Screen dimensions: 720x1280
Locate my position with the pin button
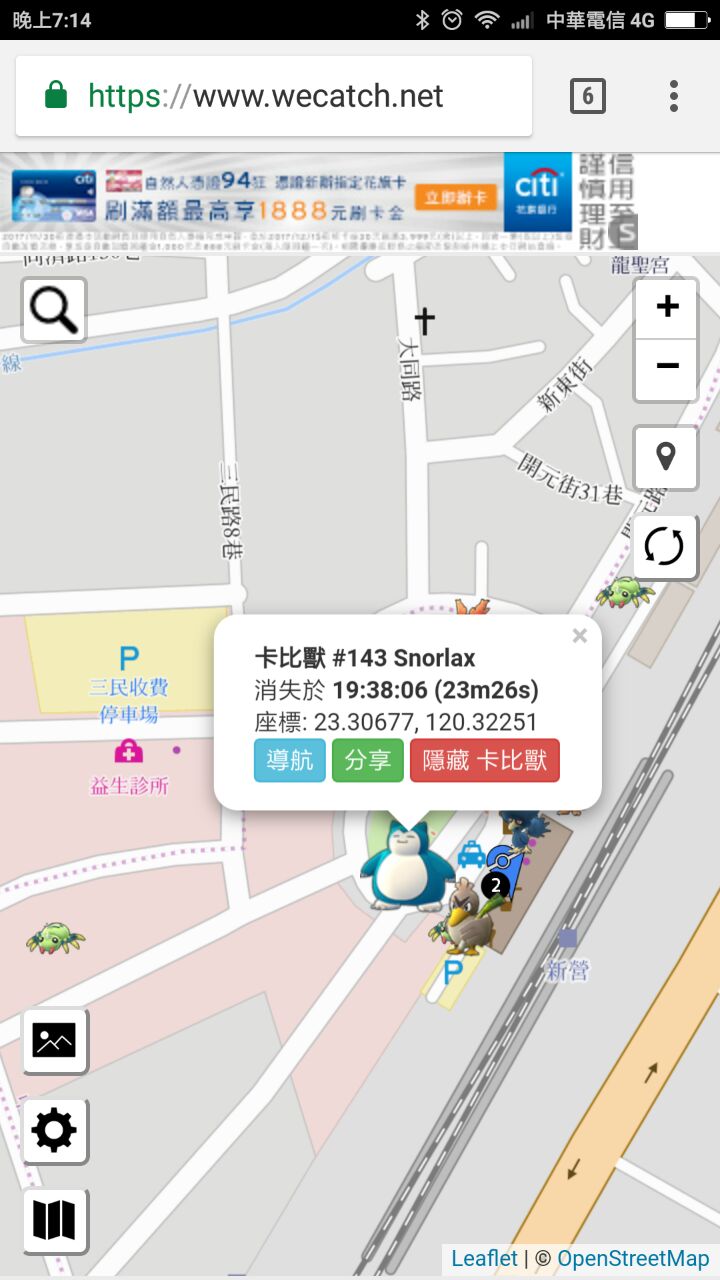(x=666, y=457)
